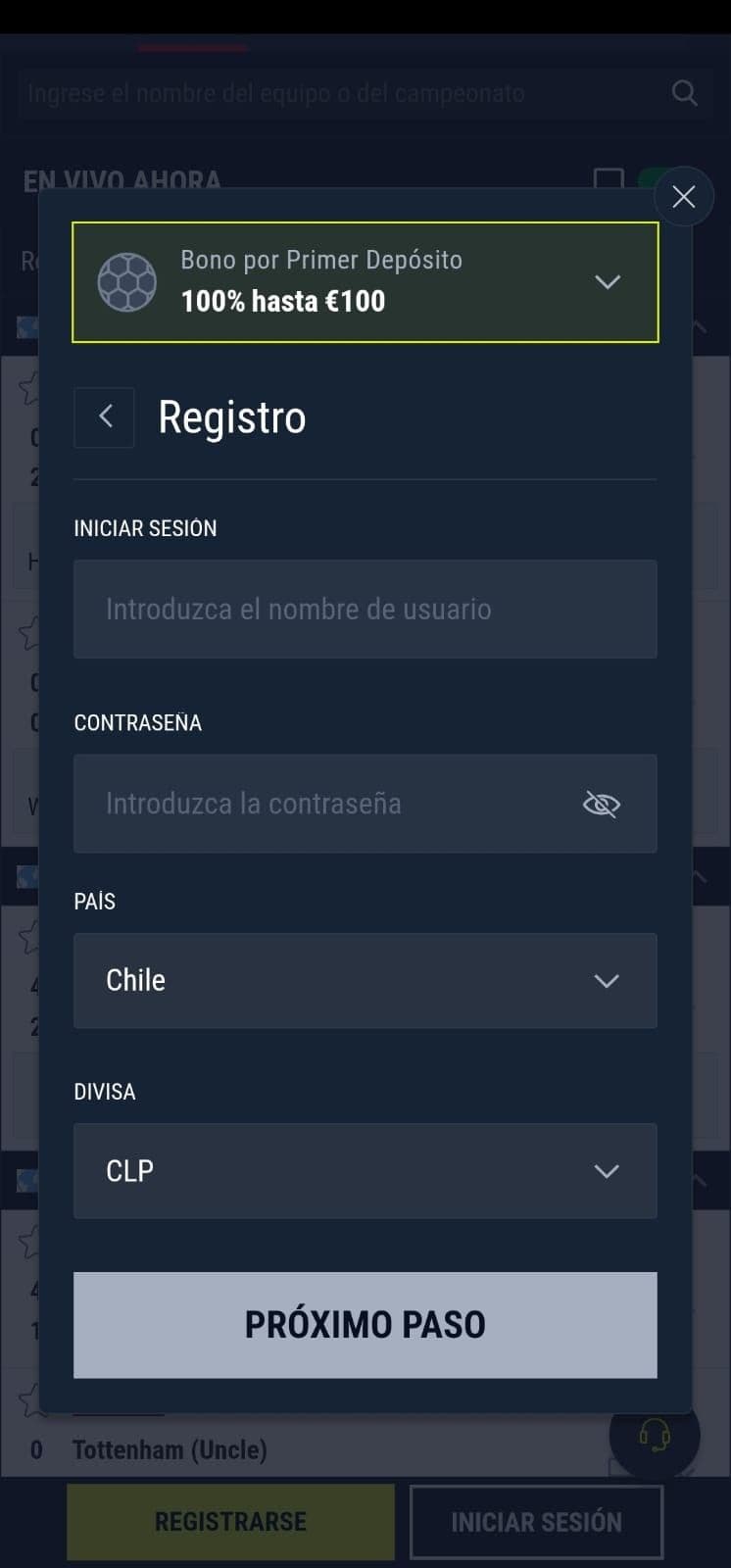
Task: Click the username input field
Action: (x=365, y=609)
